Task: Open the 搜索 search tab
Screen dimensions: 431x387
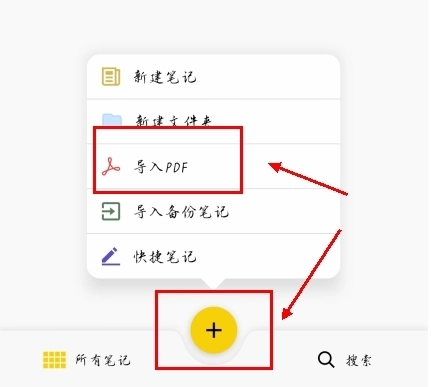Action: point(345,360)
